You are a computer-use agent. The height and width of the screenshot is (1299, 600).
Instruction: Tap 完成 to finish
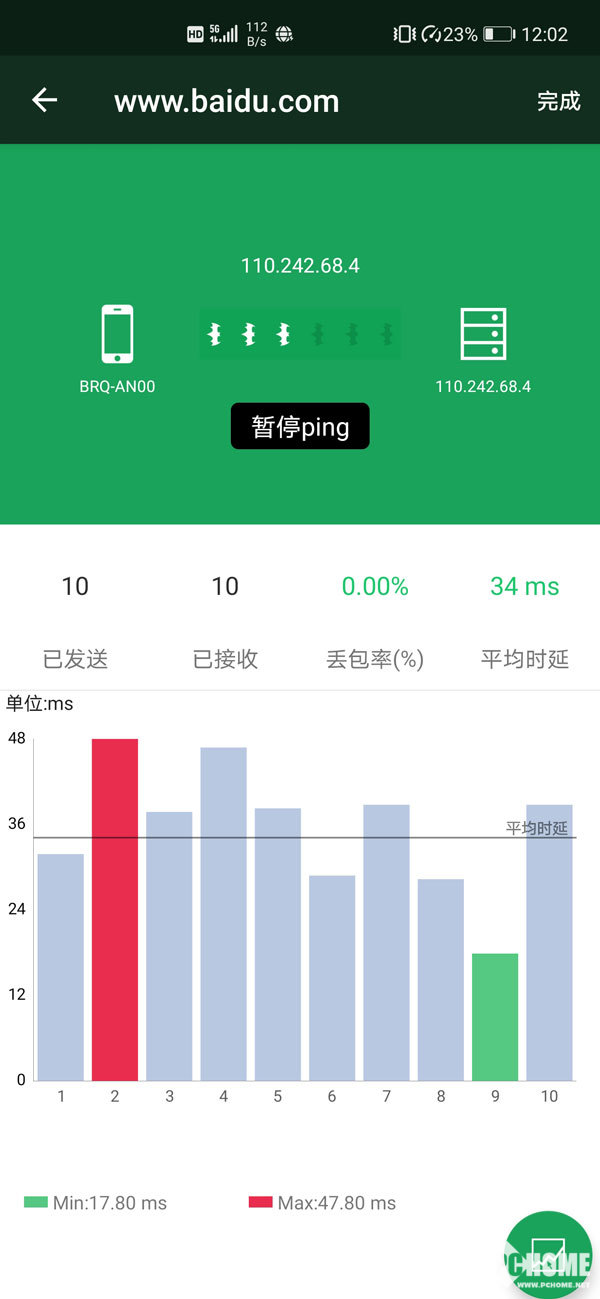(x=558, y=101)
